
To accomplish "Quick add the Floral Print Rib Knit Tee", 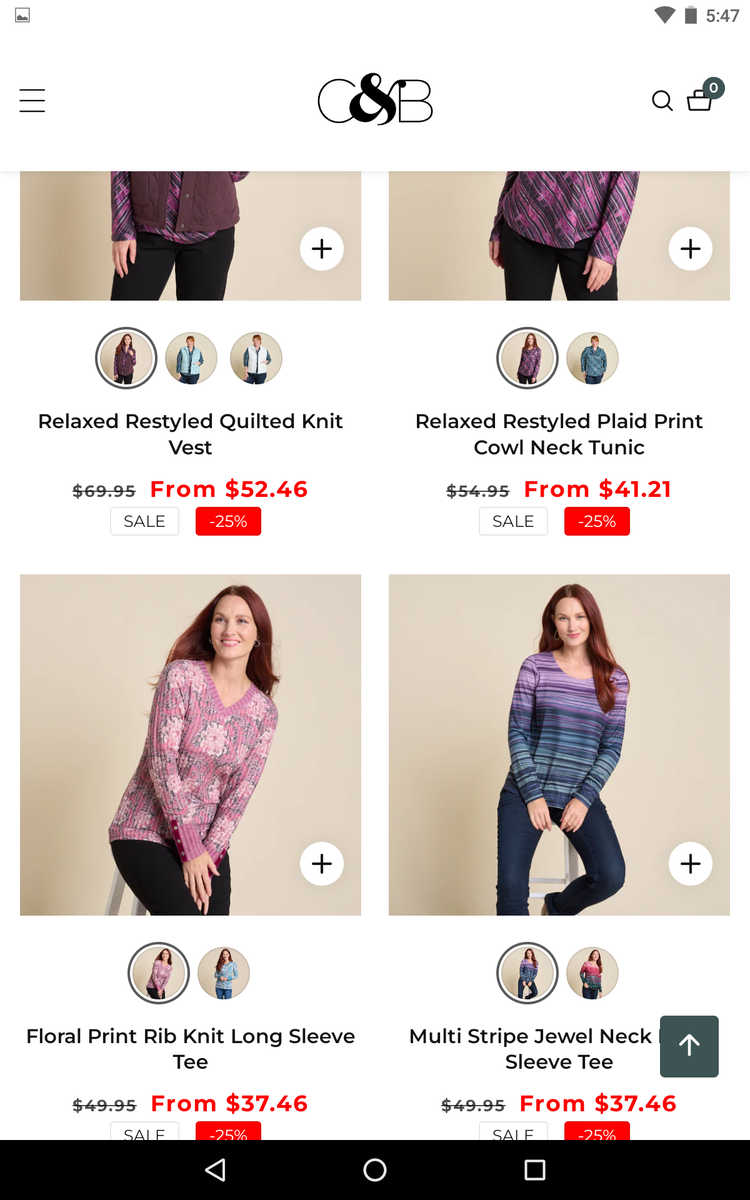I will point(321,864).
